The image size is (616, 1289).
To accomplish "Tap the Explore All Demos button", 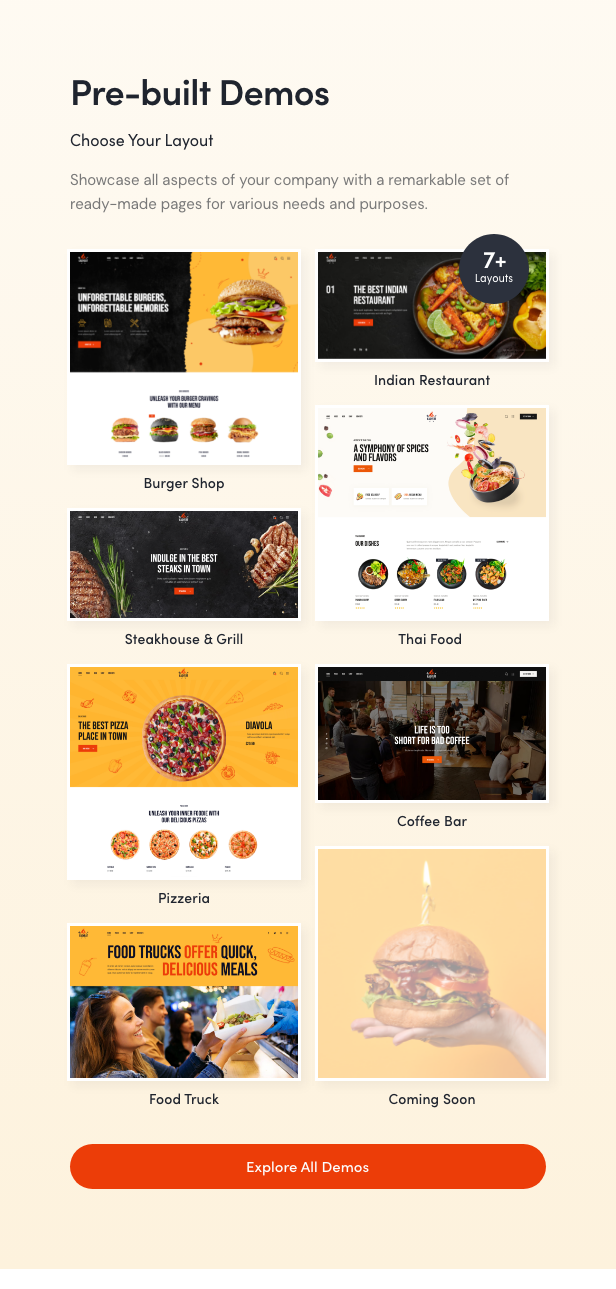I will click(308, 1167).
